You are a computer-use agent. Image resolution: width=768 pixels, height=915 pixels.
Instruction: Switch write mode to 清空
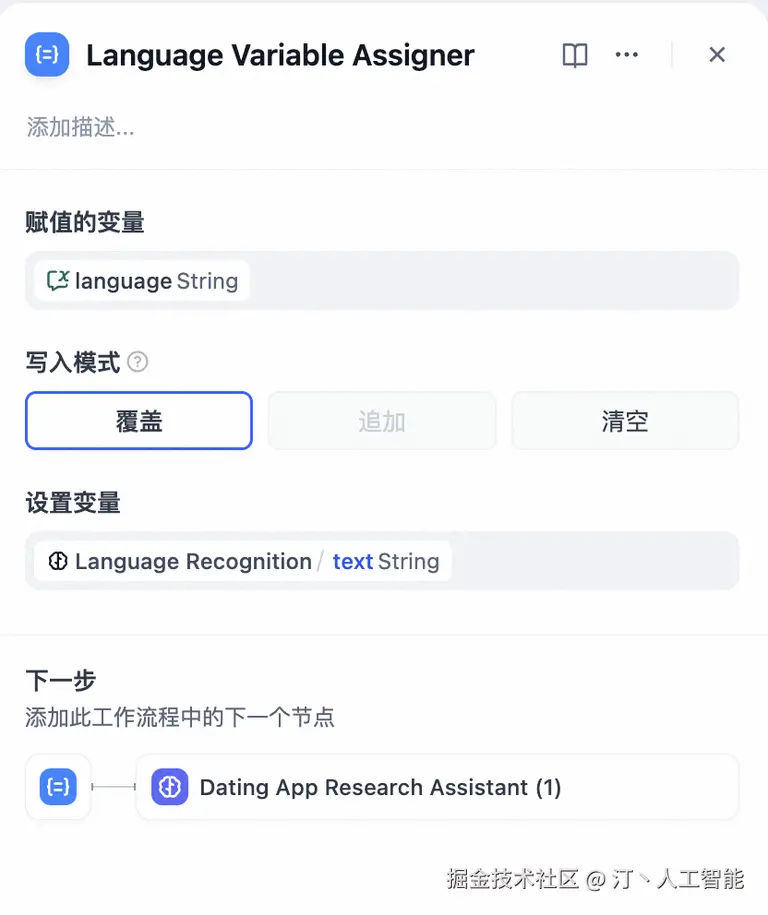[x=625, y=420]
